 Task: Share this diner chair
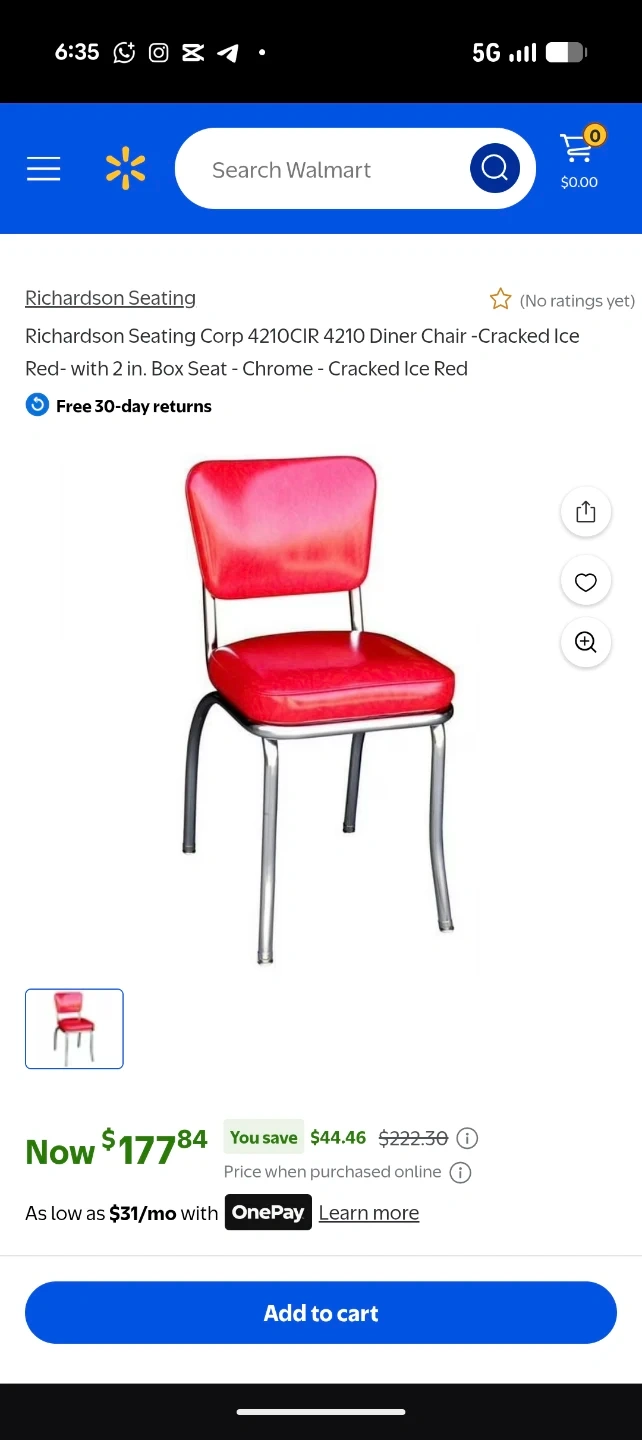(x=586, y=512)
